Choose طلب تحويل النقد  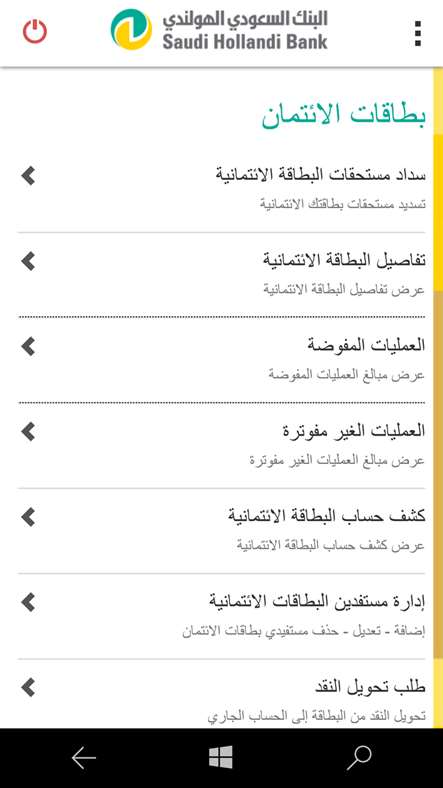tap(222, 695)
